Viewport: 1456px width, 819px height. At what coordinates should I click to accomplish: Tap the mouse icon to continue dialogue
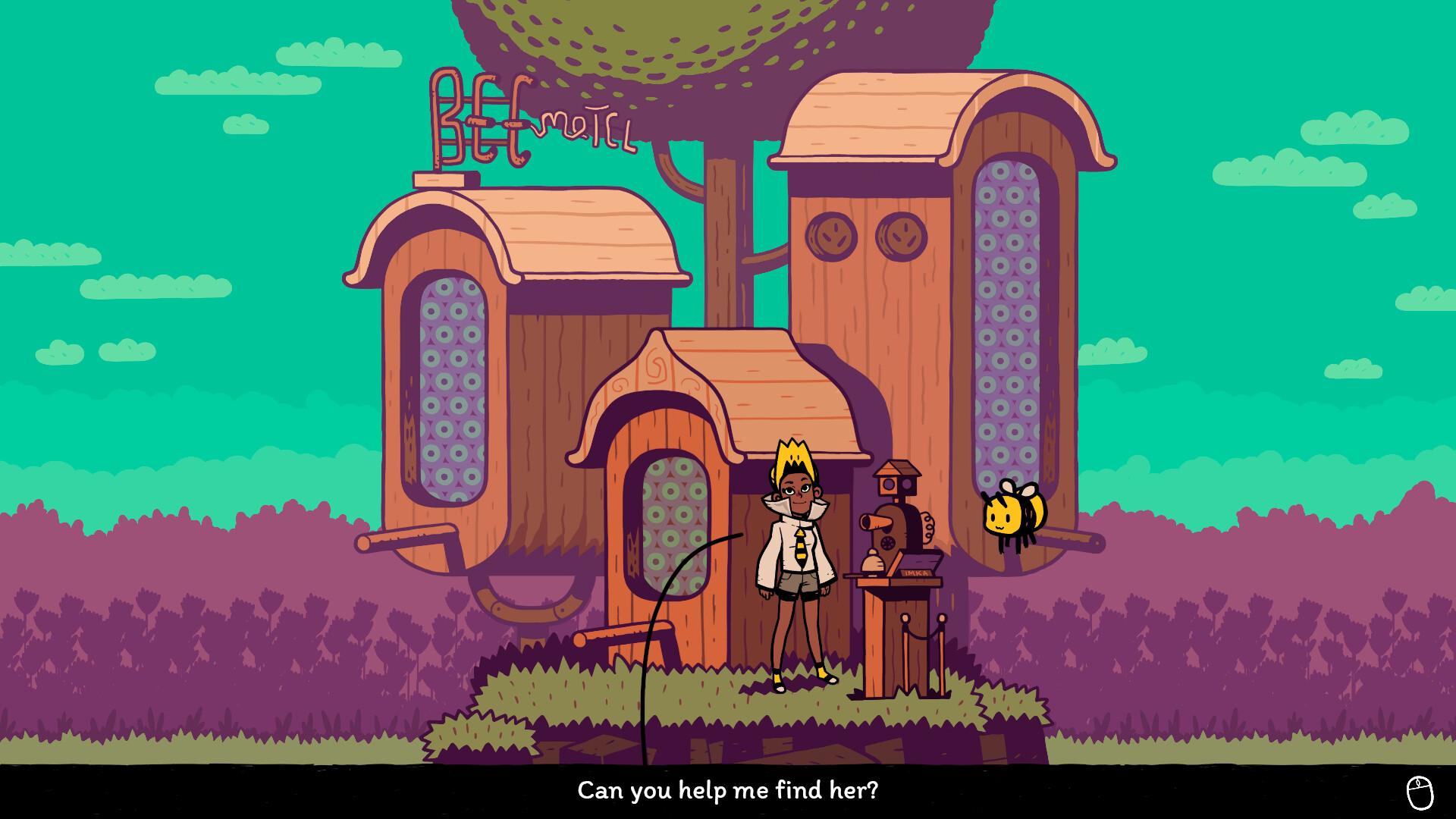coord(1420,792)
